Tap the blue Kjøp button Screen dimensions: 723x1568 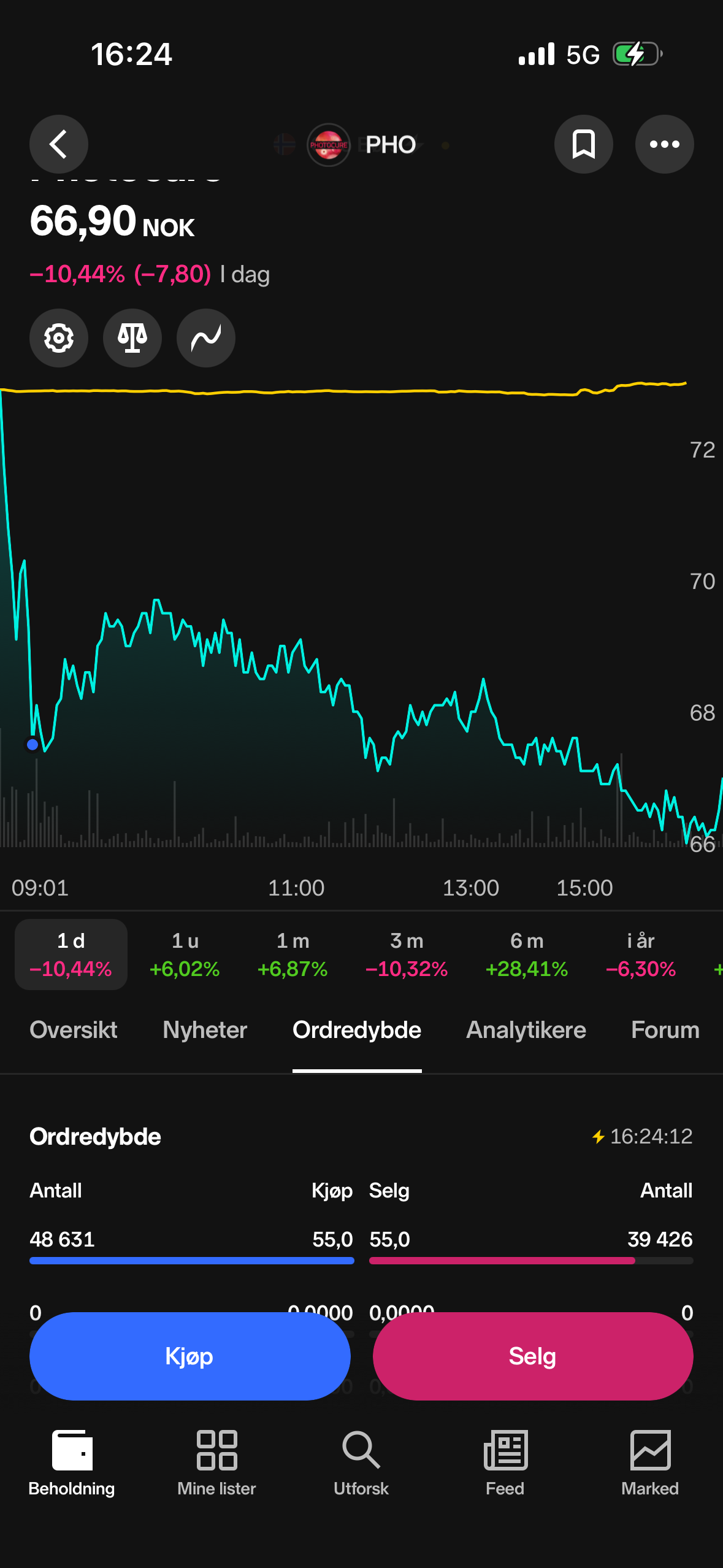coord(189,1356)
